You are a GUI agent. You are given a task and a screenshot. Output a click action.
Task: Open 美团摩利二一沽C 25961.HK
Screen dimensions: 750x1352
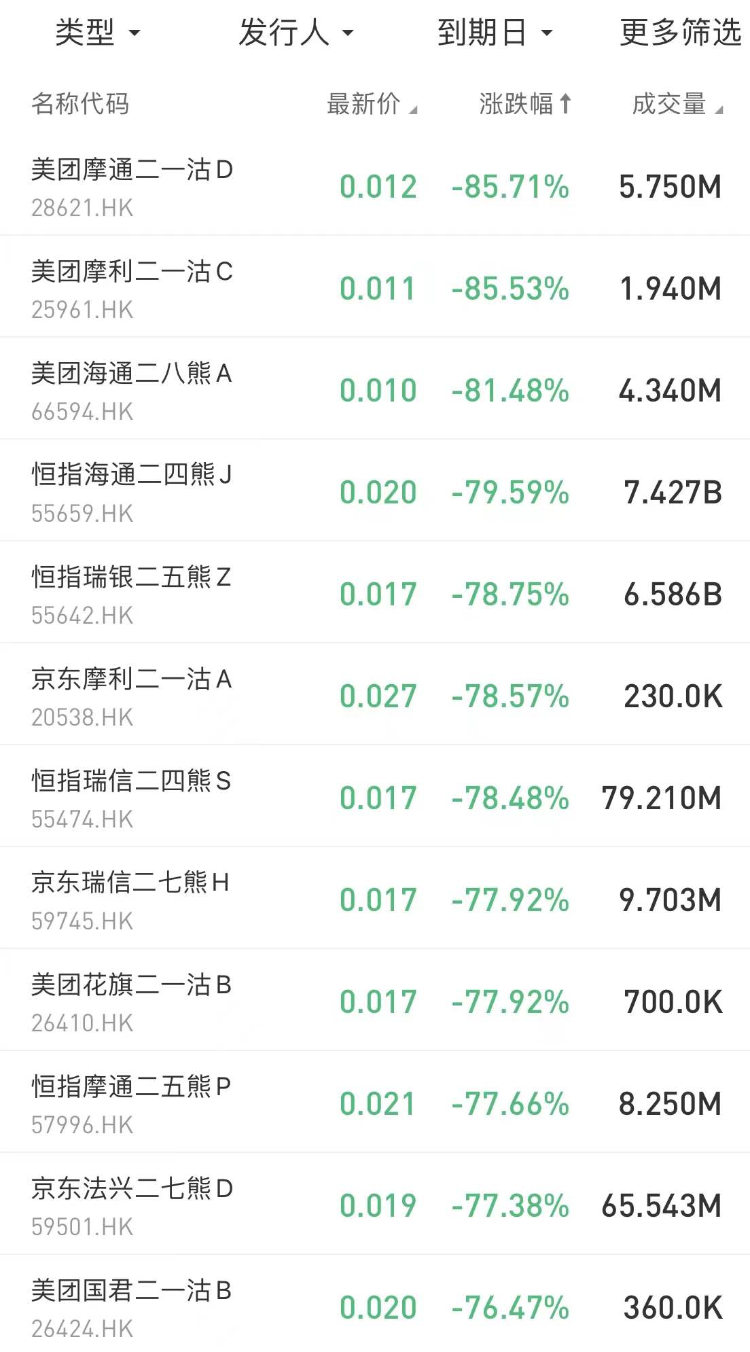pos(375,288)
